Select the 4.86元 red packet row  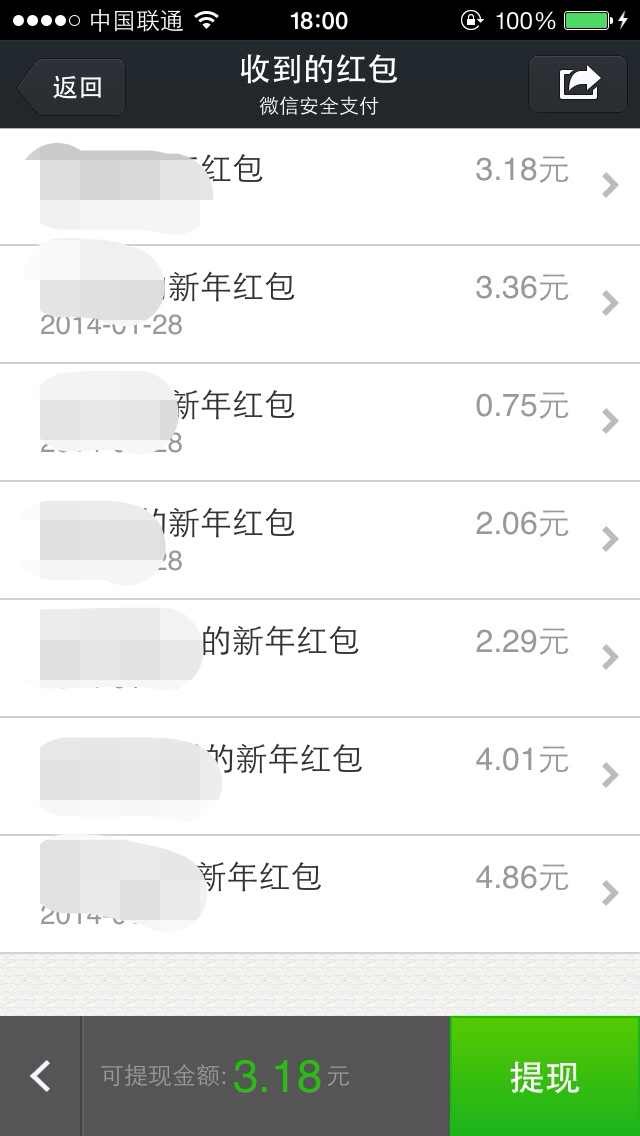tap(320, 894)
